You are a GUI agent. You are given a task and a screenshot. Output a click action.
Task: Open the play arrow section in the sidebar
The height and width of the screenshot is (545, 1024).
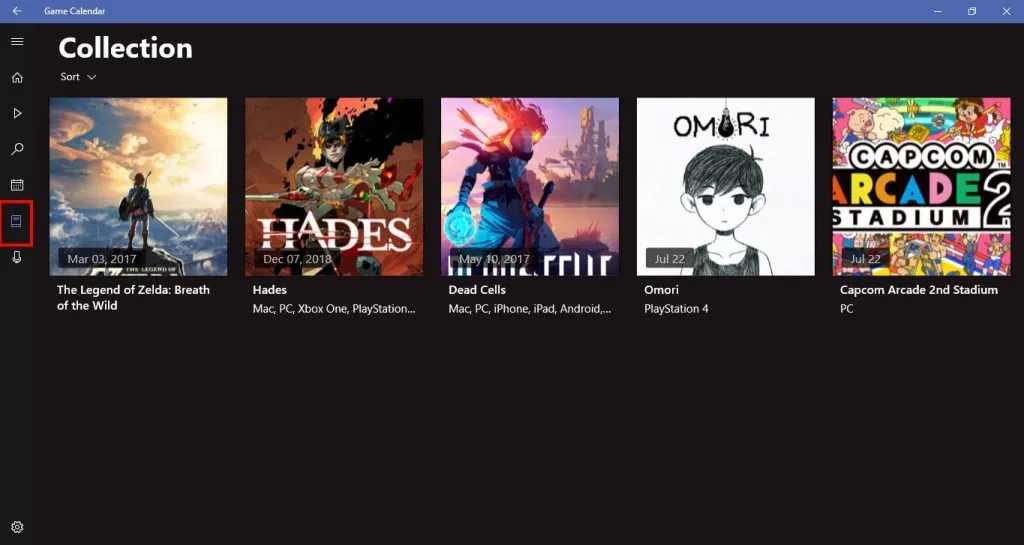17,114
